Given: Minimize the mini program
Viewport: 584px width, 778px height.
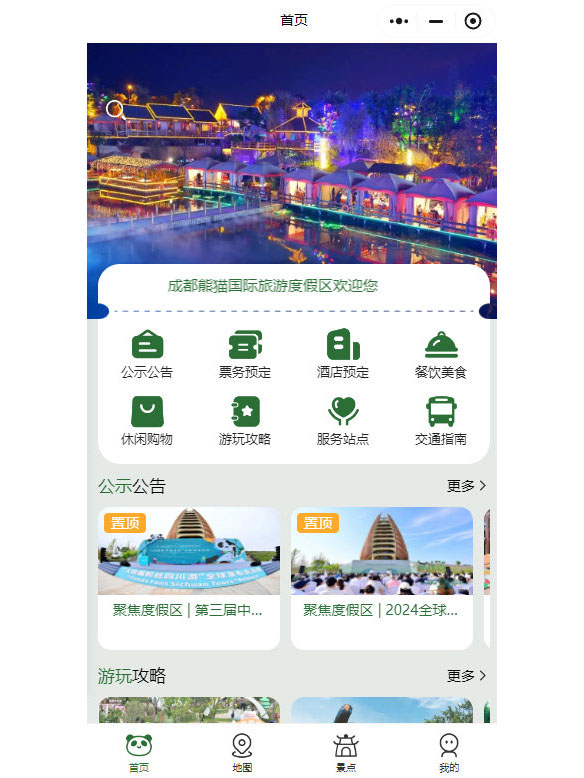Looking at the screenshot, I should click(436, 21).
